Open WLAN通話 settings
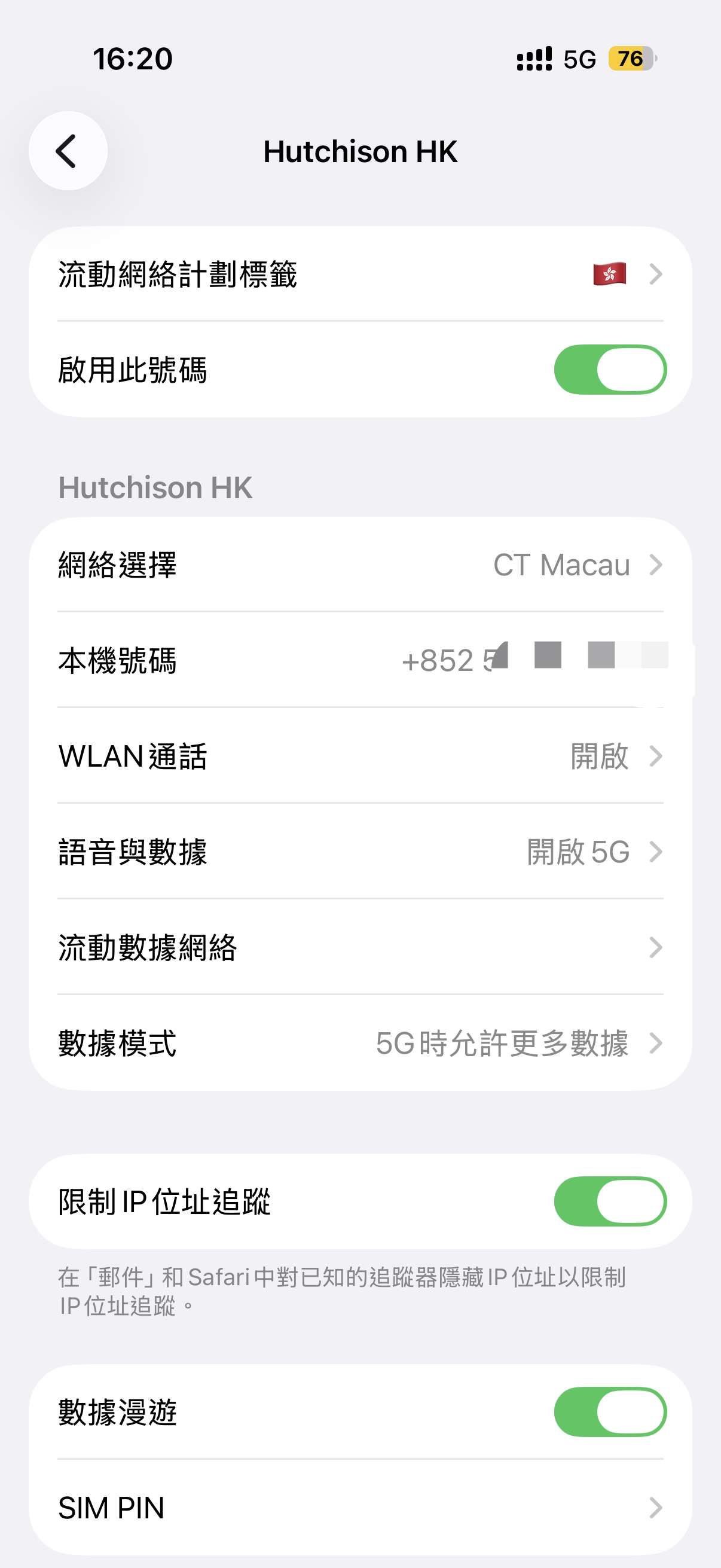The width and height of the screenshot is (721, 1568). 361,756
